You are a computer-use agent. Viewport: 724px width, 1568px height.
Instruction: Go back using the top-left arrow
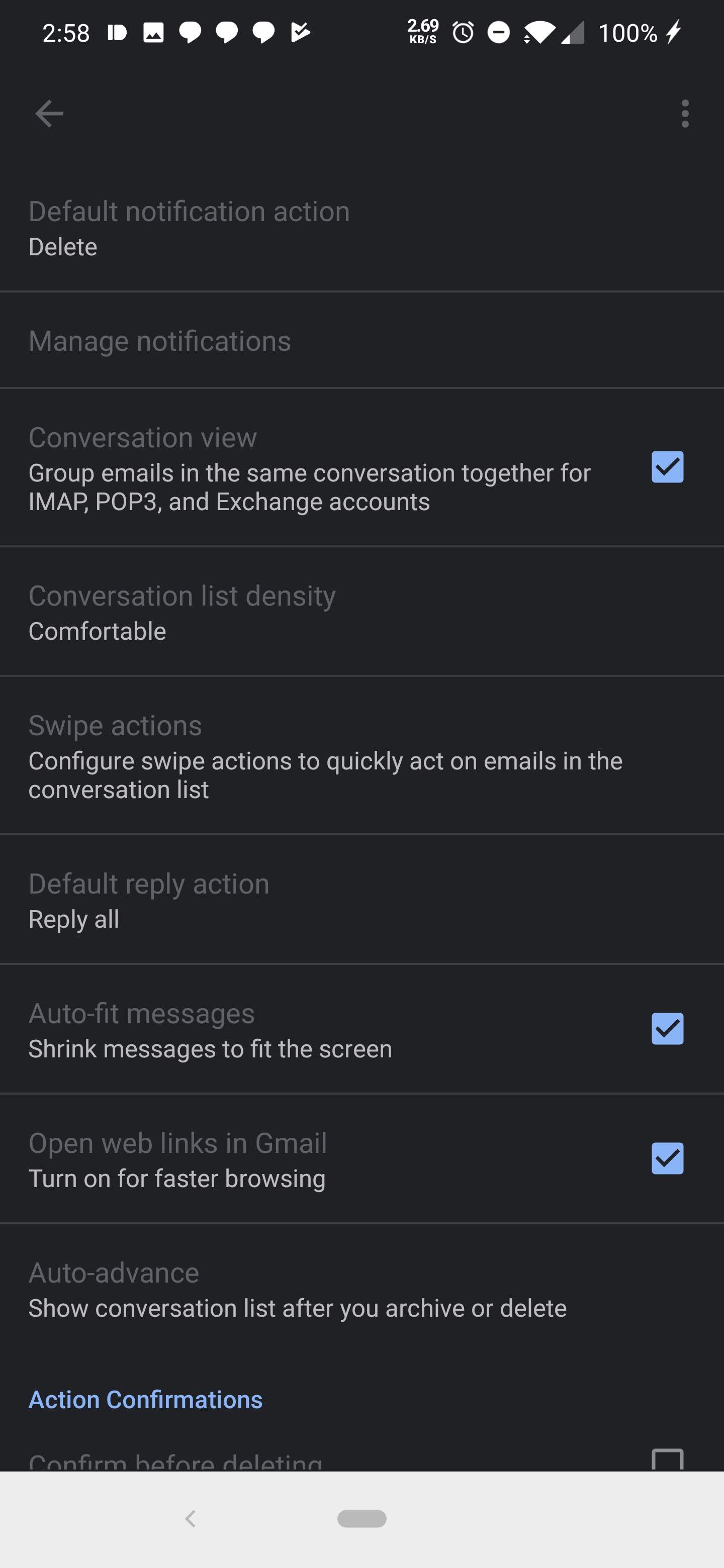[x=49, y=114]
